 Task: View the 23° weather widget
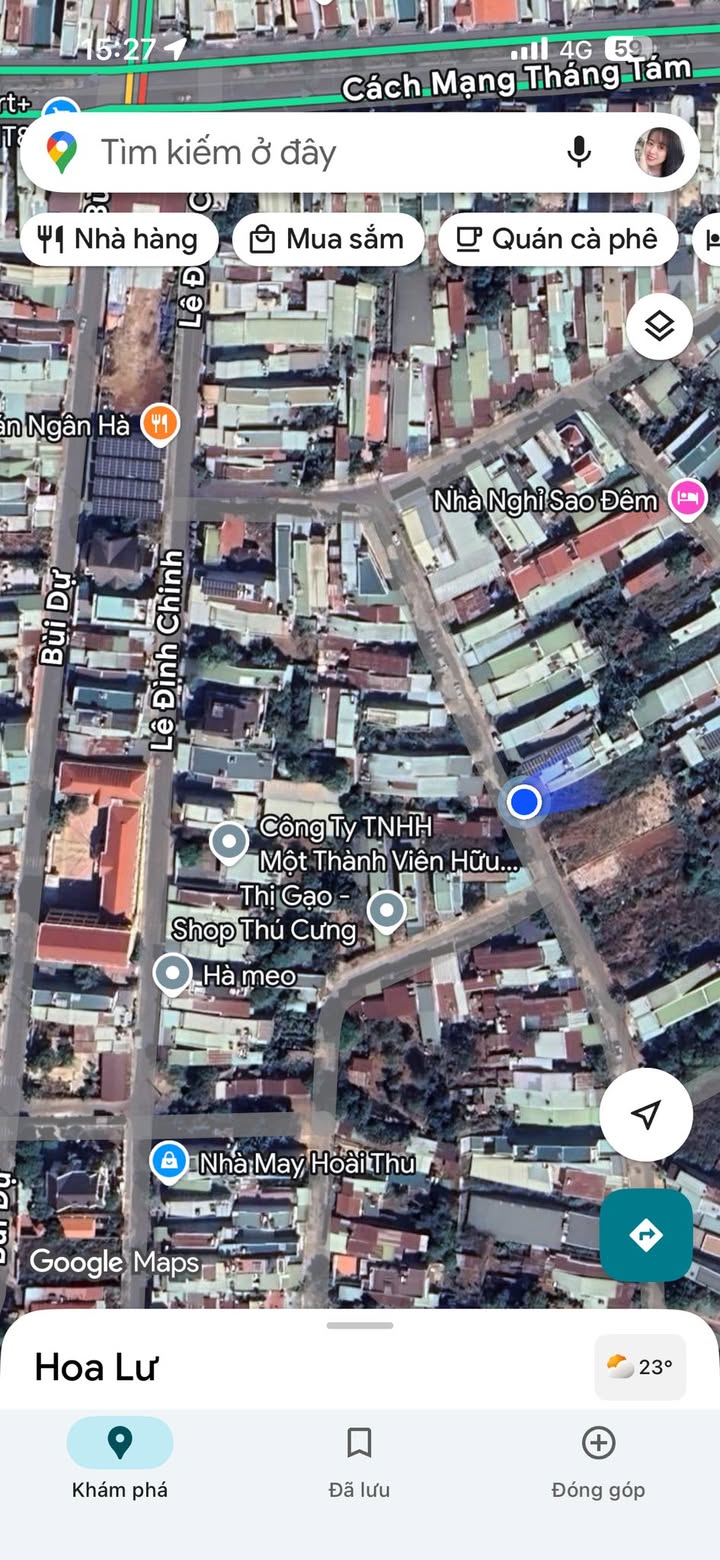click(x=640, y=1367)
